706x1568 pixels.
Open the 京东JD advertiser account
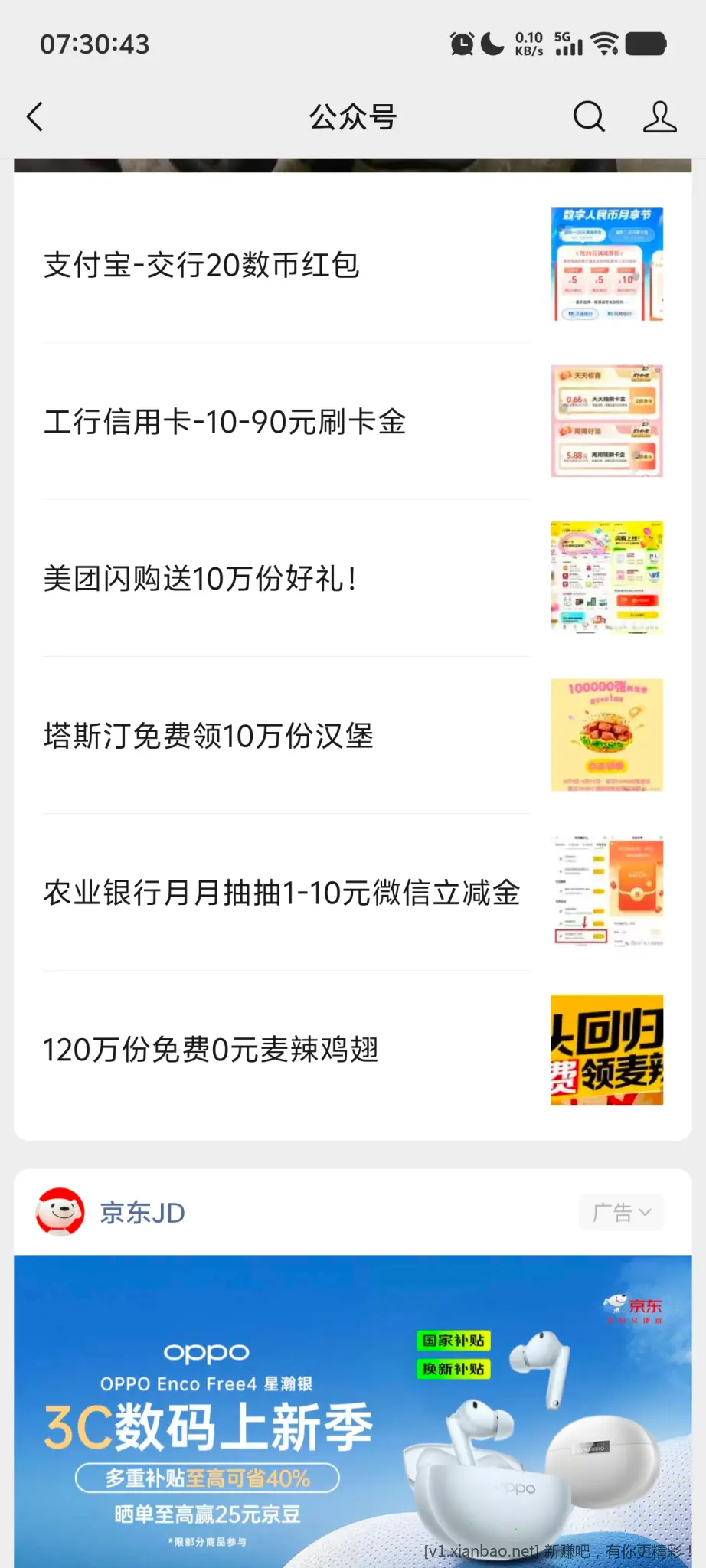[142, 1213]
